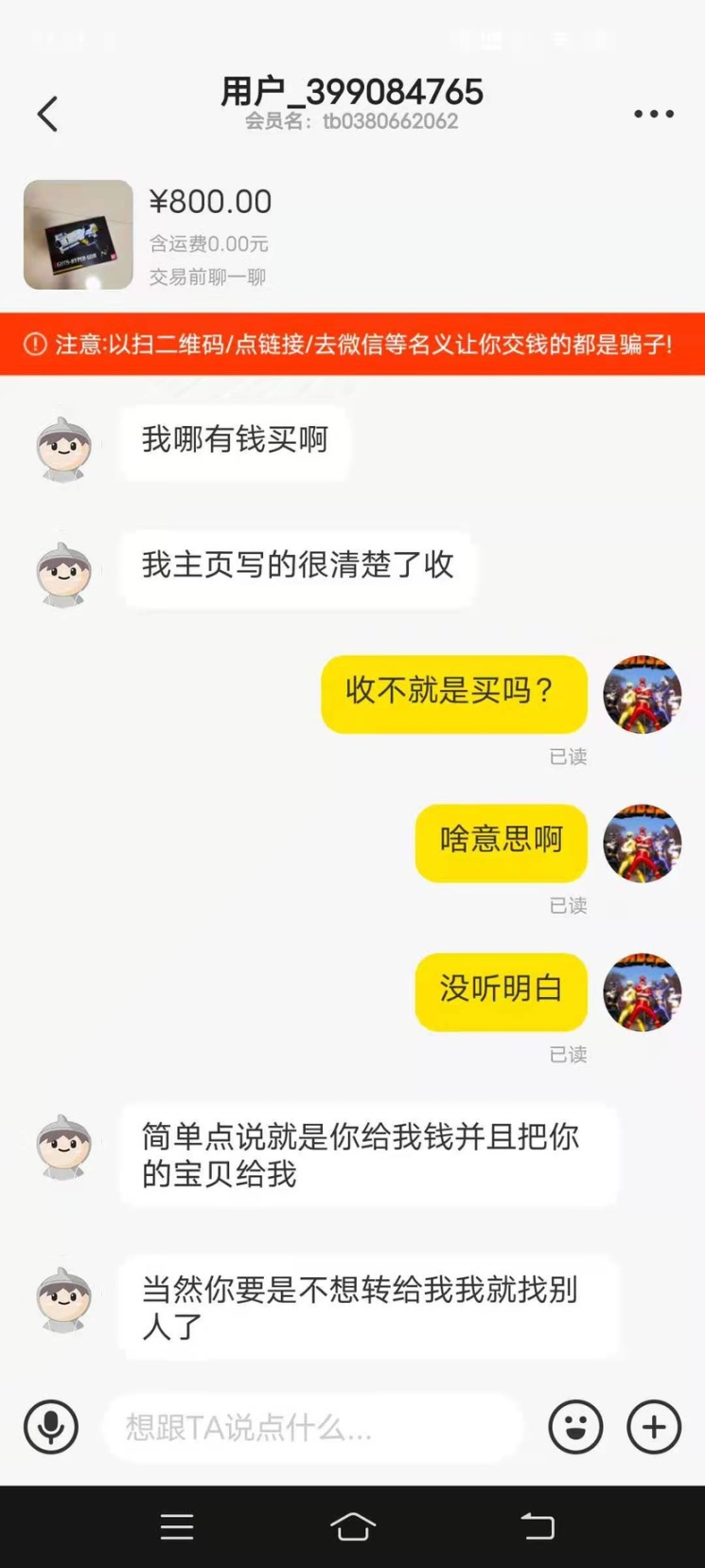
Task: Tap the 已读 read receipt label
Action: (569, 756)
